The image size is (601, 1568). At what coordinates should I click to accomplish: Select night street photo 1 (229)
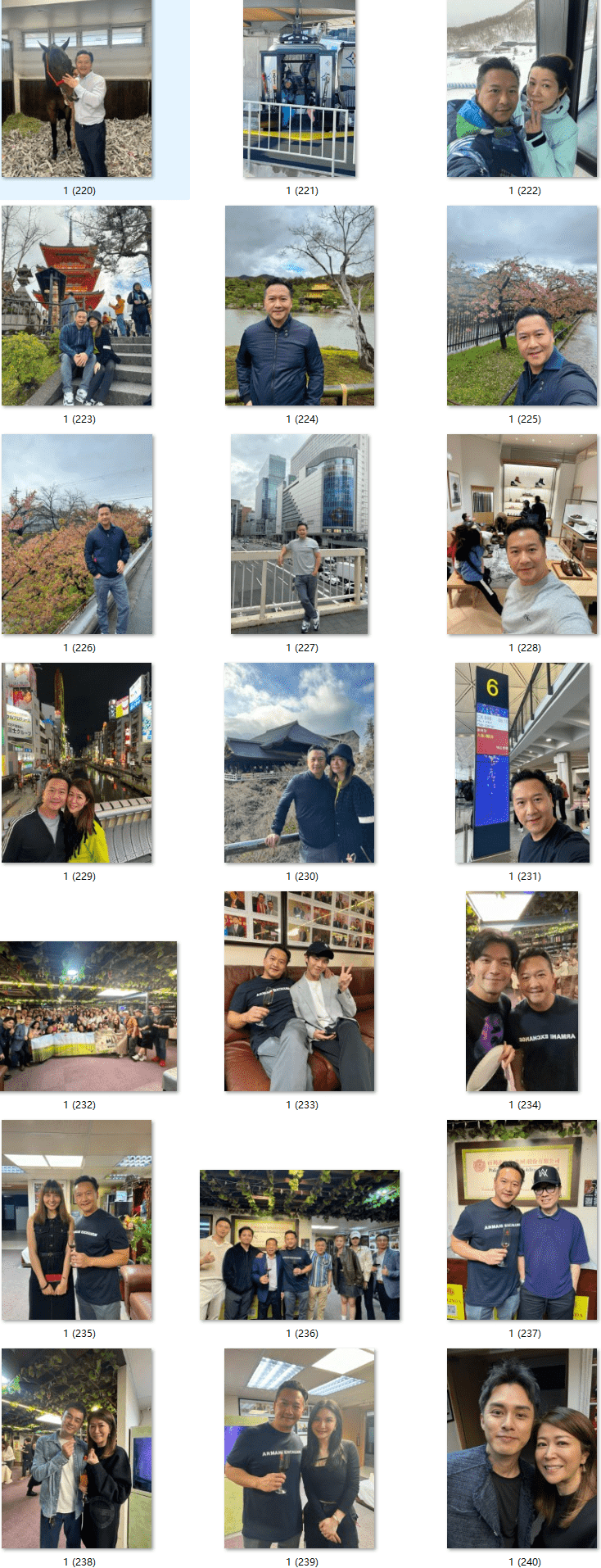click(77, 763)
